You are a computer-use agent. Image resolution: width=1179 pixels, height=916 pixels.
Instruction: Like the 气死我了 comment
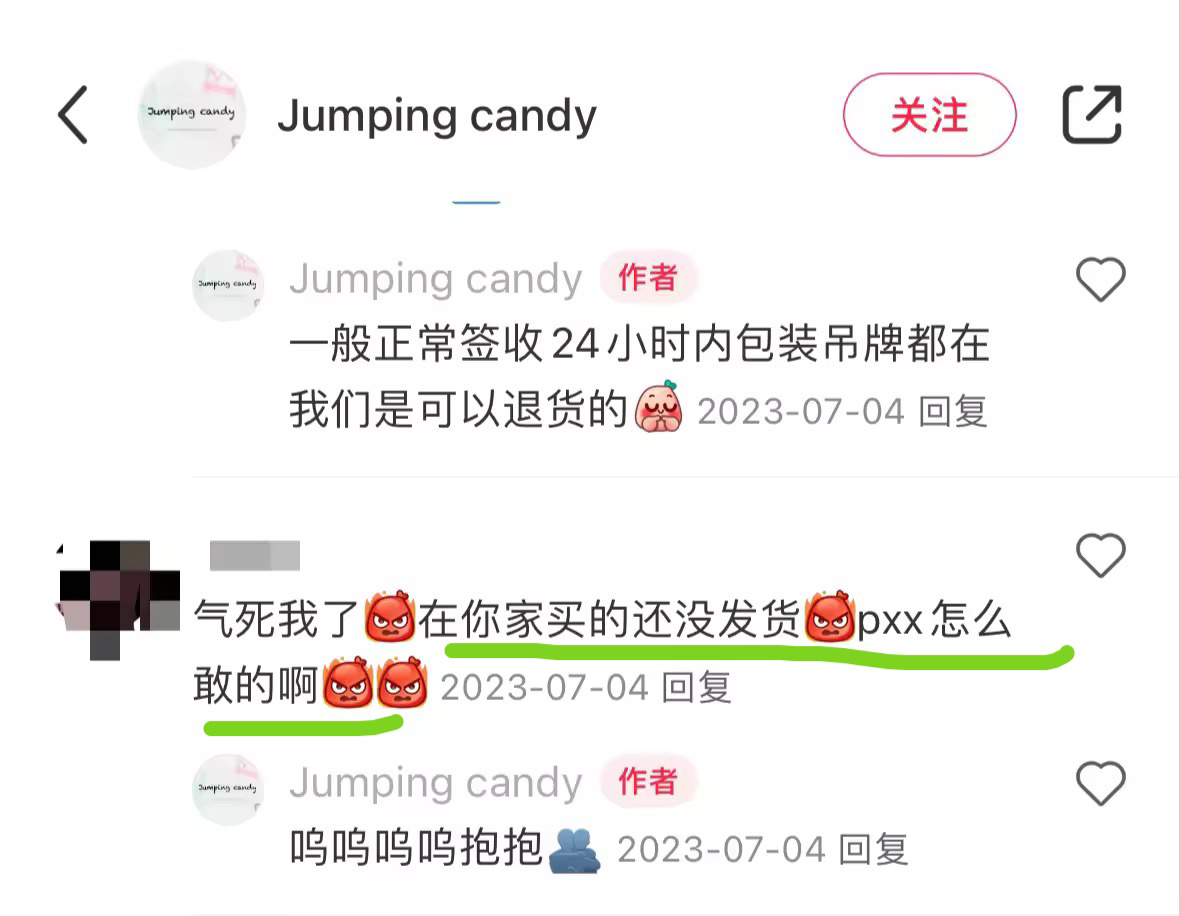[1100, 555]
